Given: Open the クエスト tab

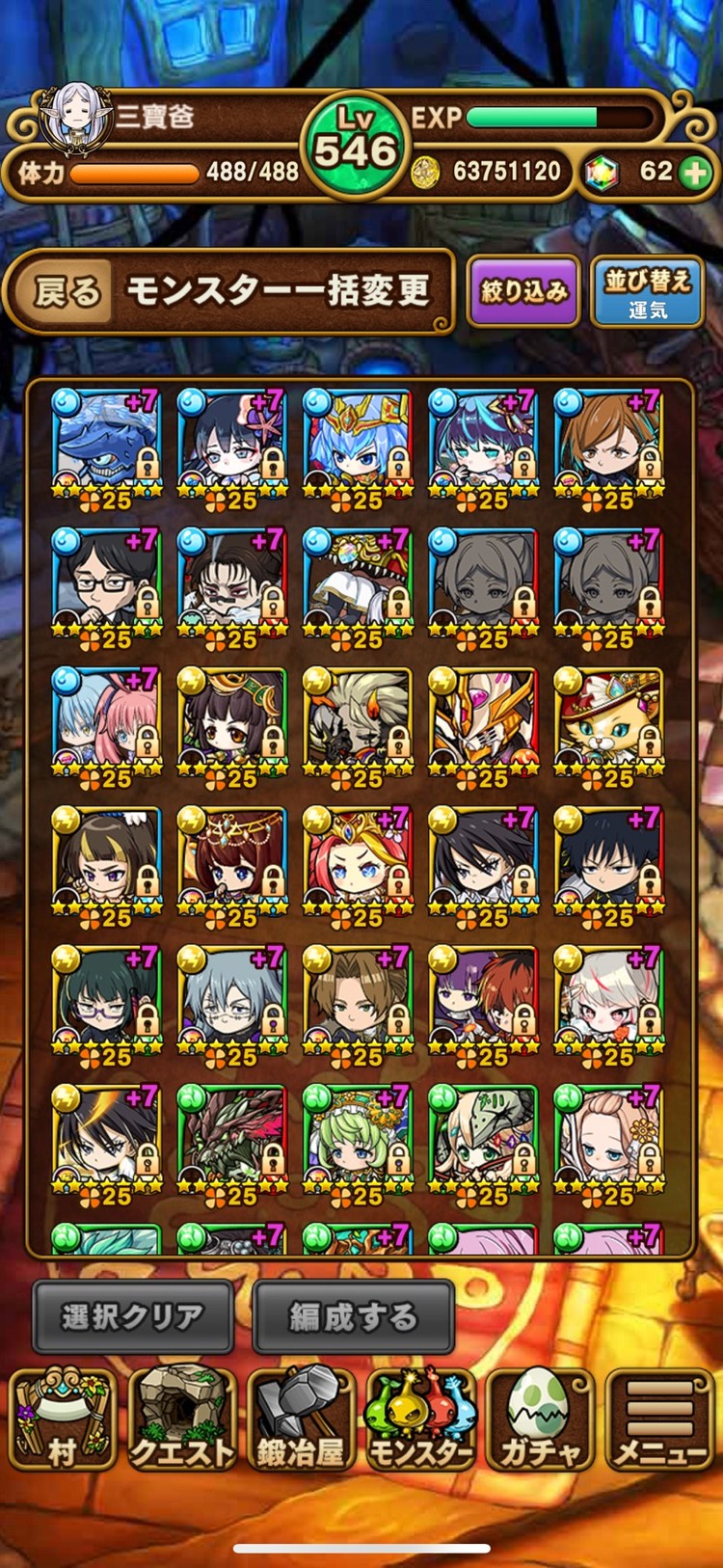Looking at the screenshot, I should click(x=182, y=1419).
